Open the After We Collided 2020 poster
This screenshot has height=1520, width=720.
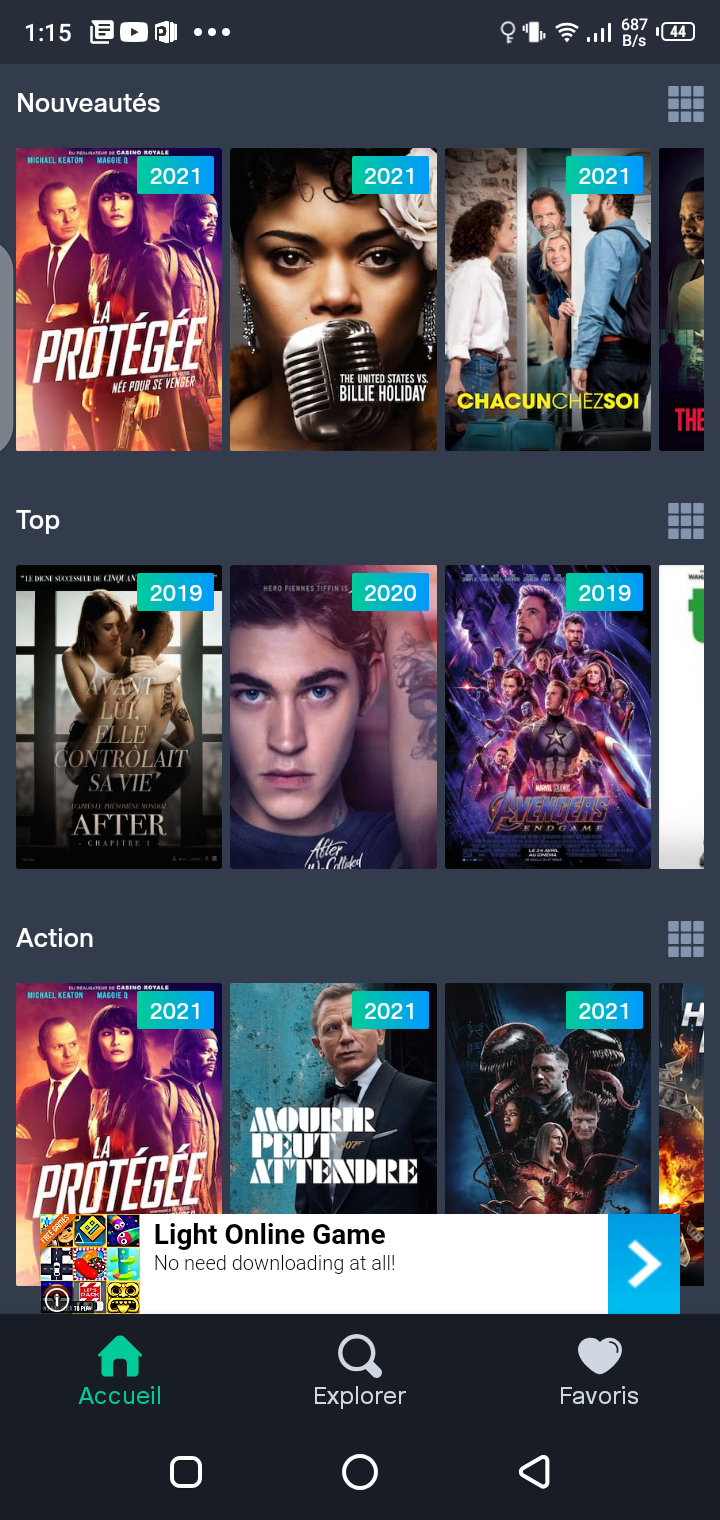click(x=333, y=717)
